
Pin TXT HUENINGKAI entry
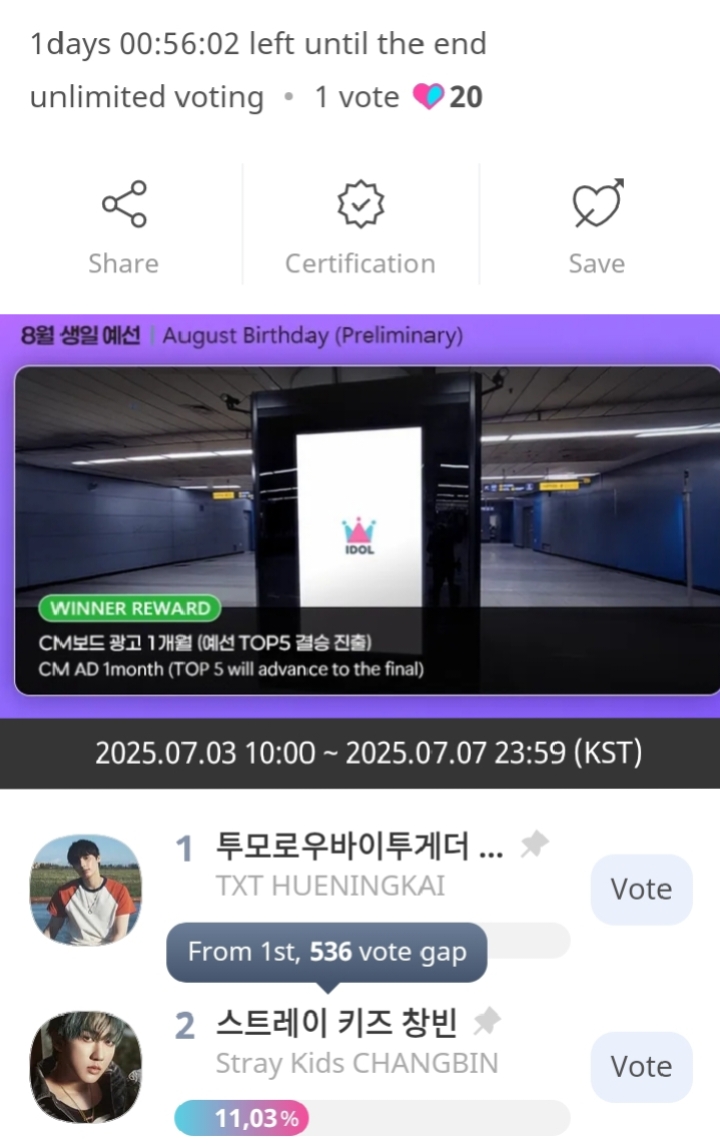point(534,845)
